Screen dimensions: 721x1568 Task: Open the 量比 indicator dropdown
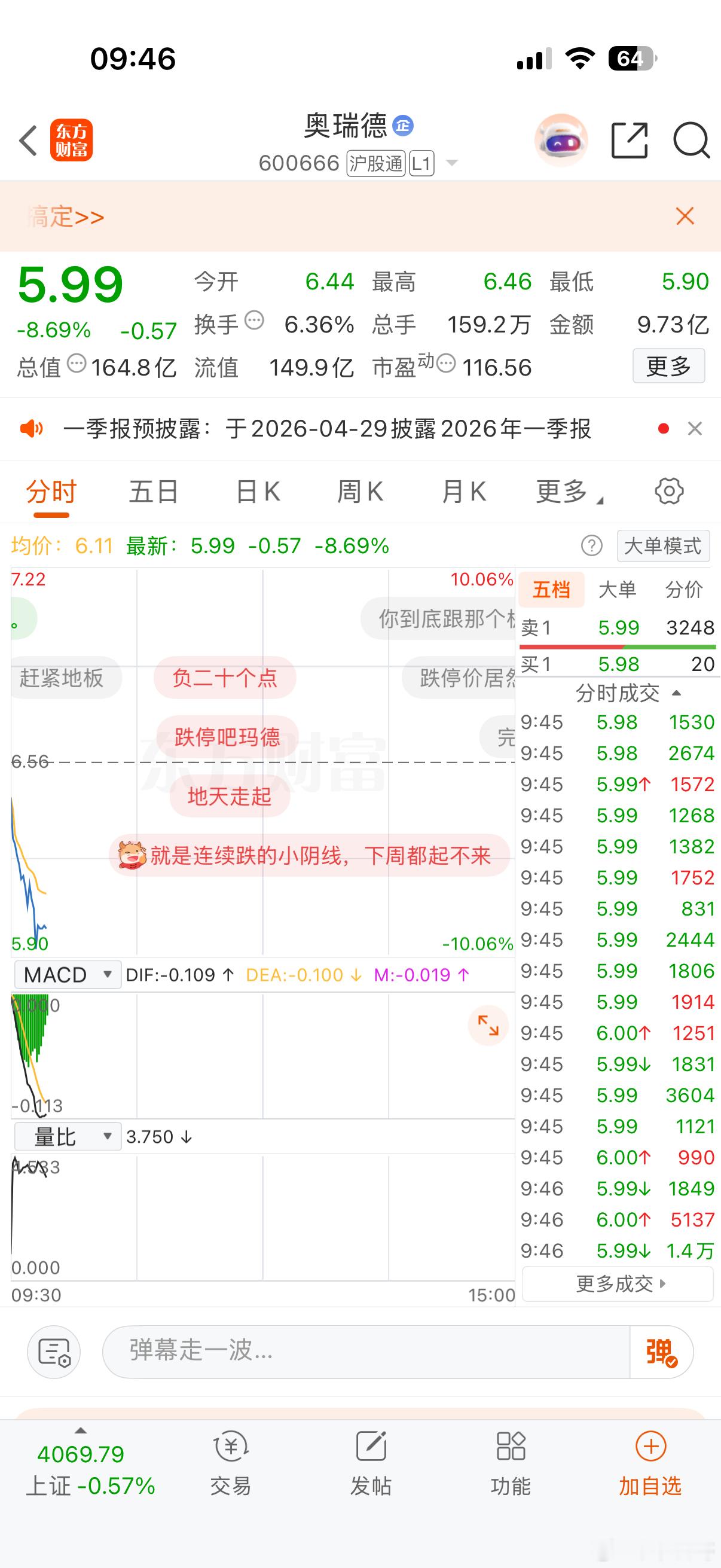(x=67, y=1136)
